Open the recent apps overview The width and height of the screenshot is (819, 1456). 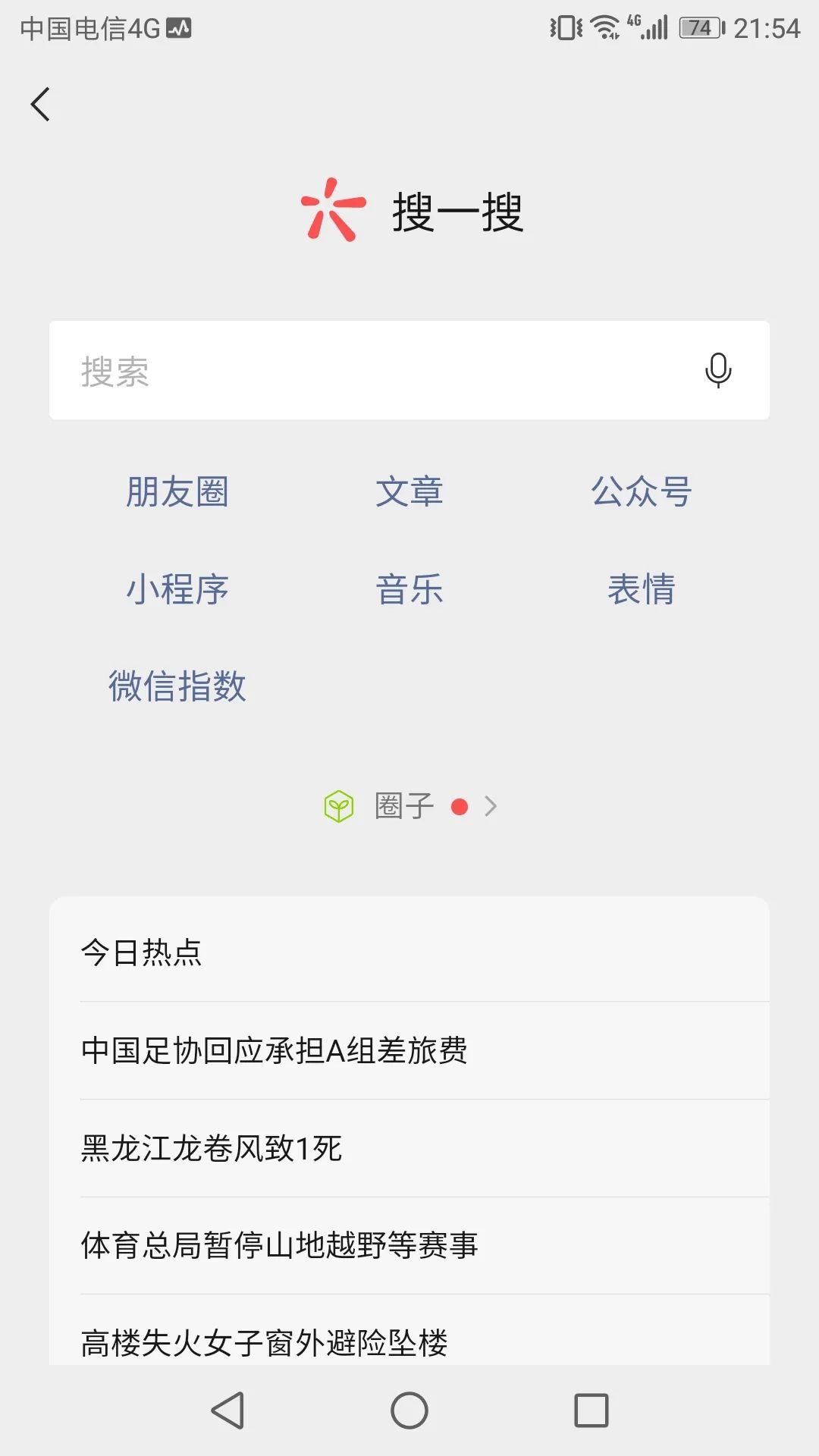click(591, 1410)
